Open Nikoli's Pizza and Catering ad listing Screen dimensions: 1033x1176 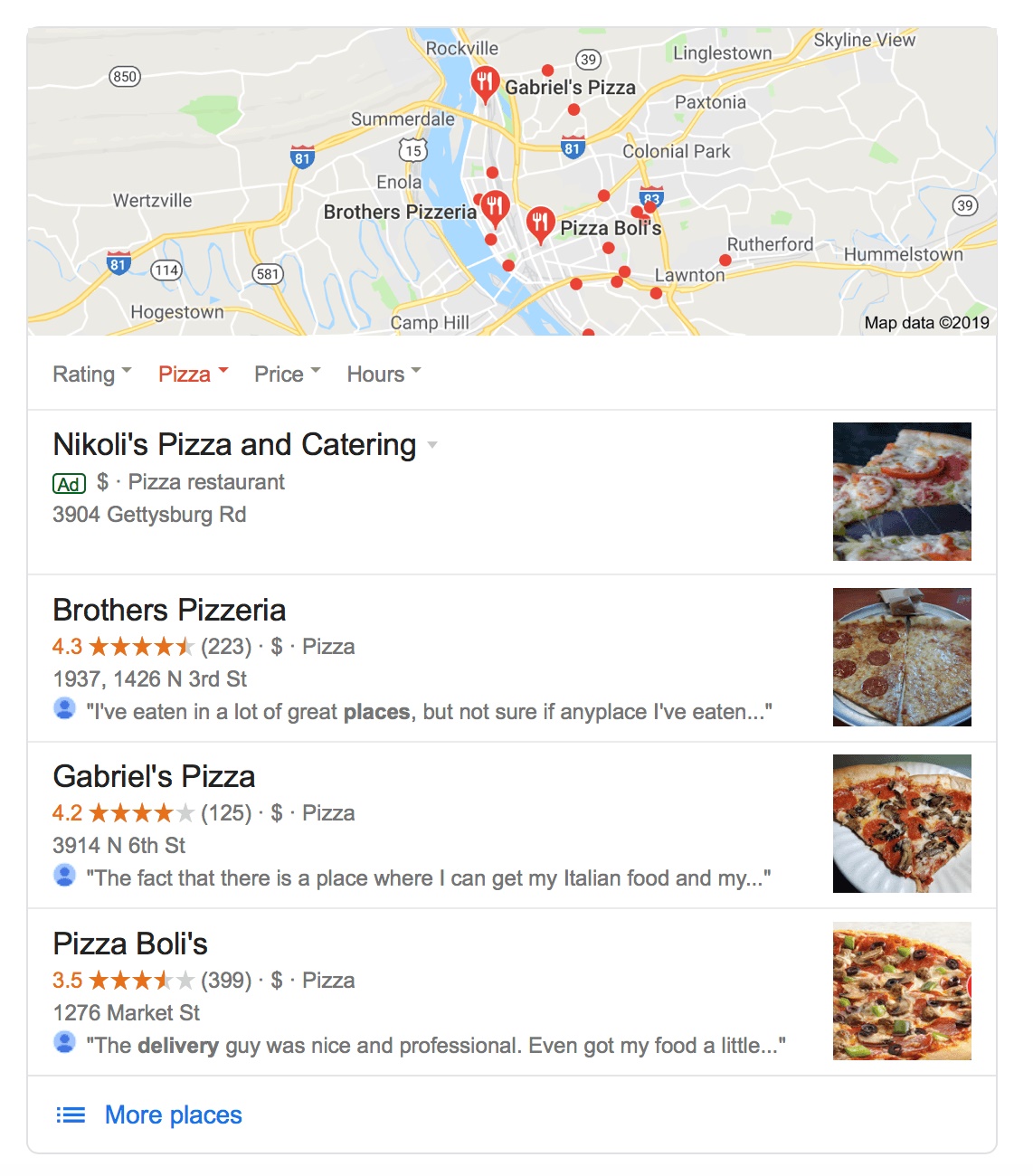234,445
